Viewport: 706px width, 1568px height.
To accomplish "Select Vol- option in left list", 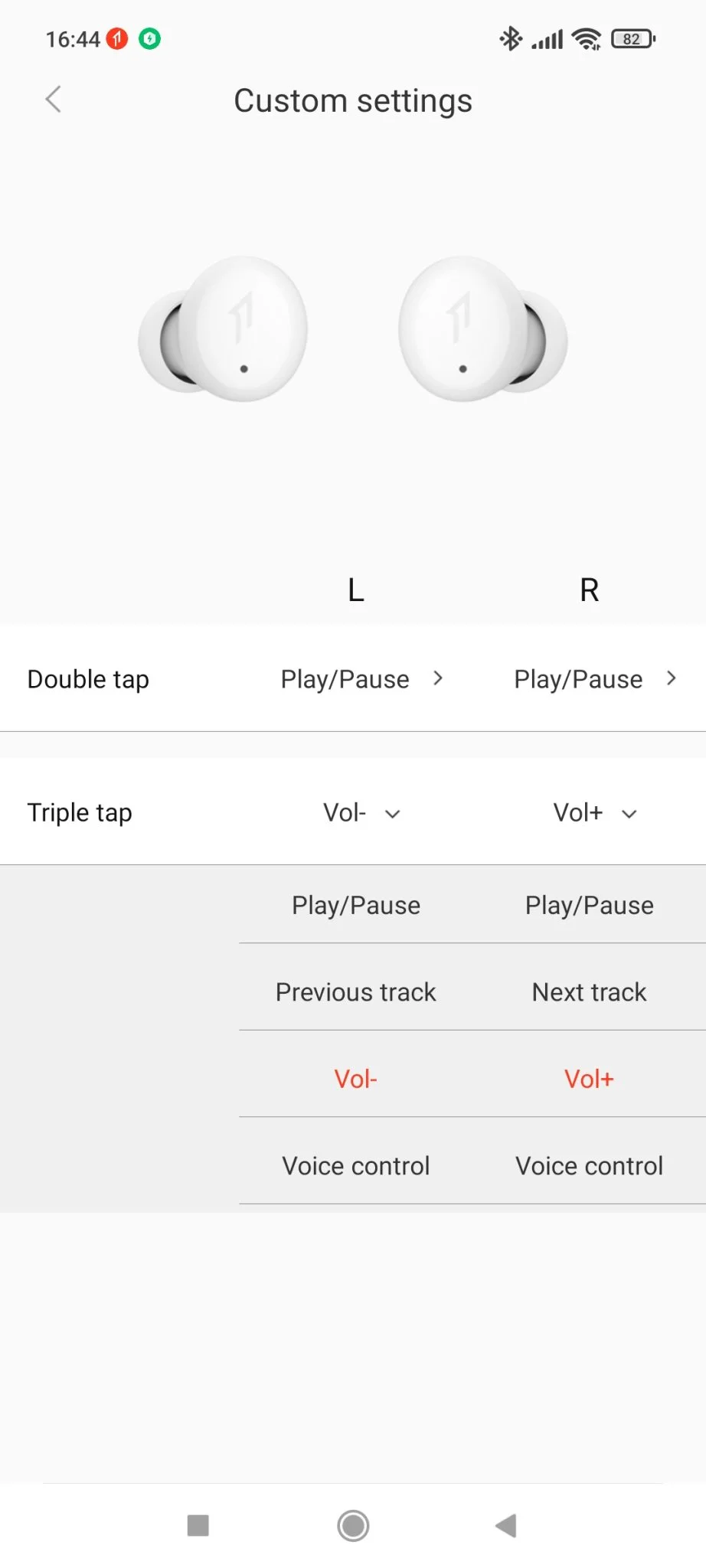I will point(356,1080).
